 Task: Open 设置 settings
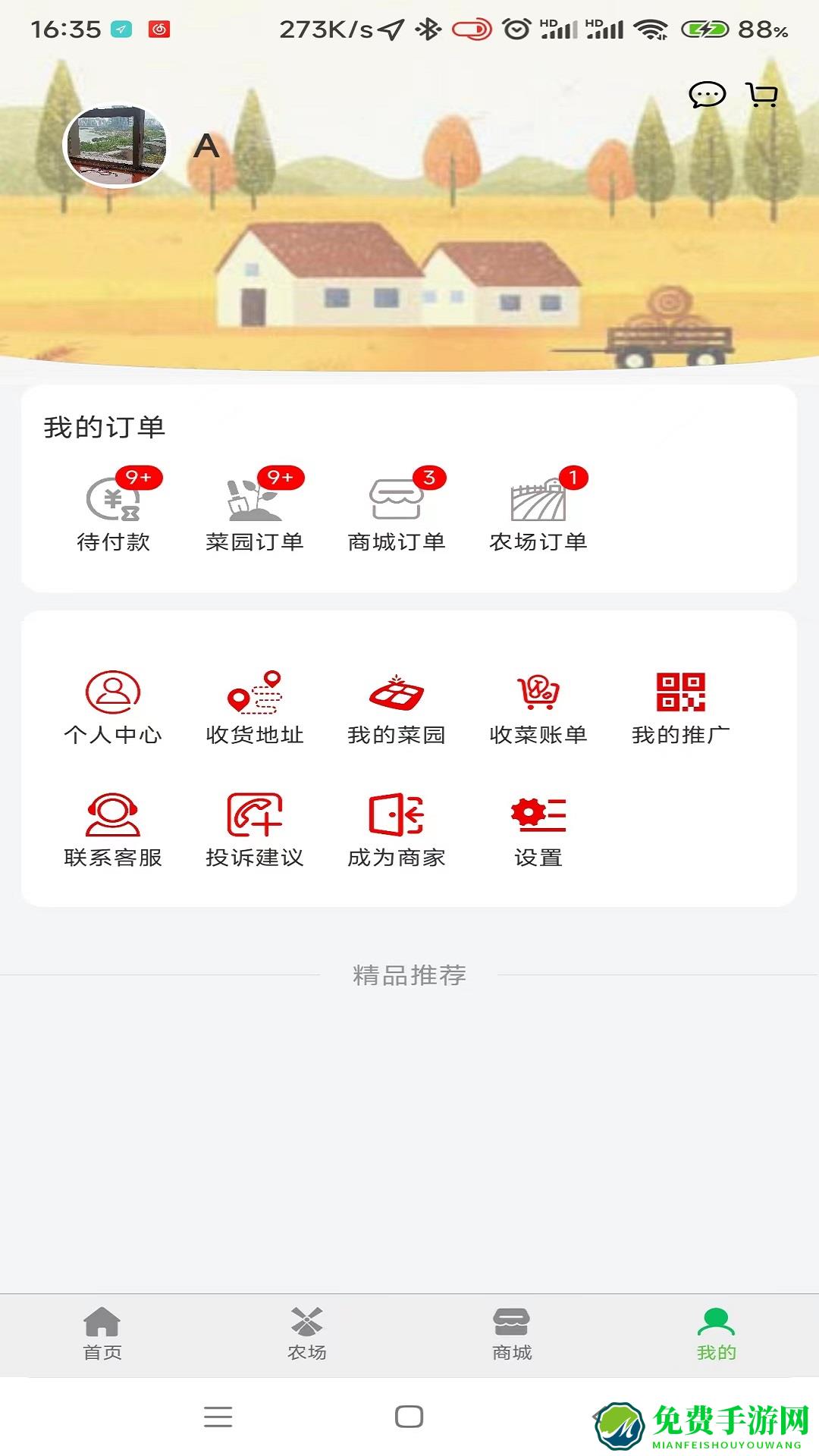(x=538, y=830)
